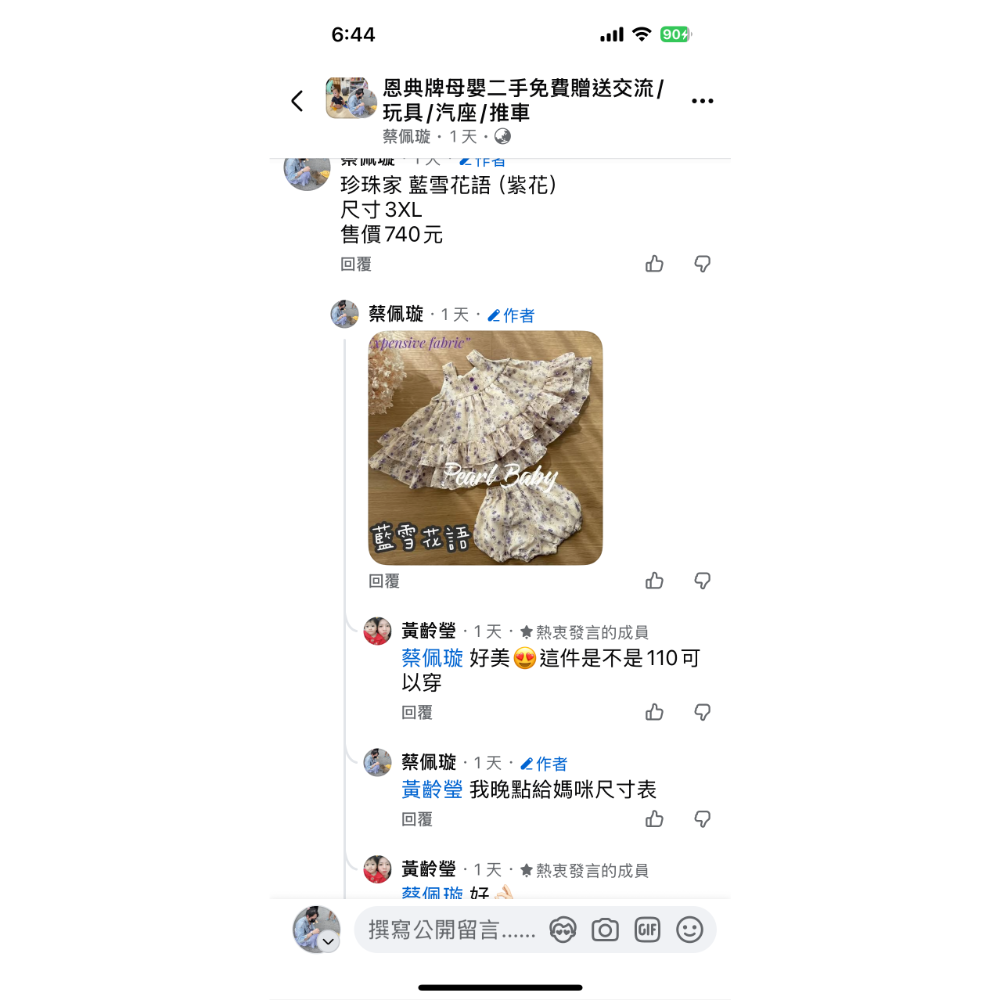Open the GIF picker

(647, 930)
